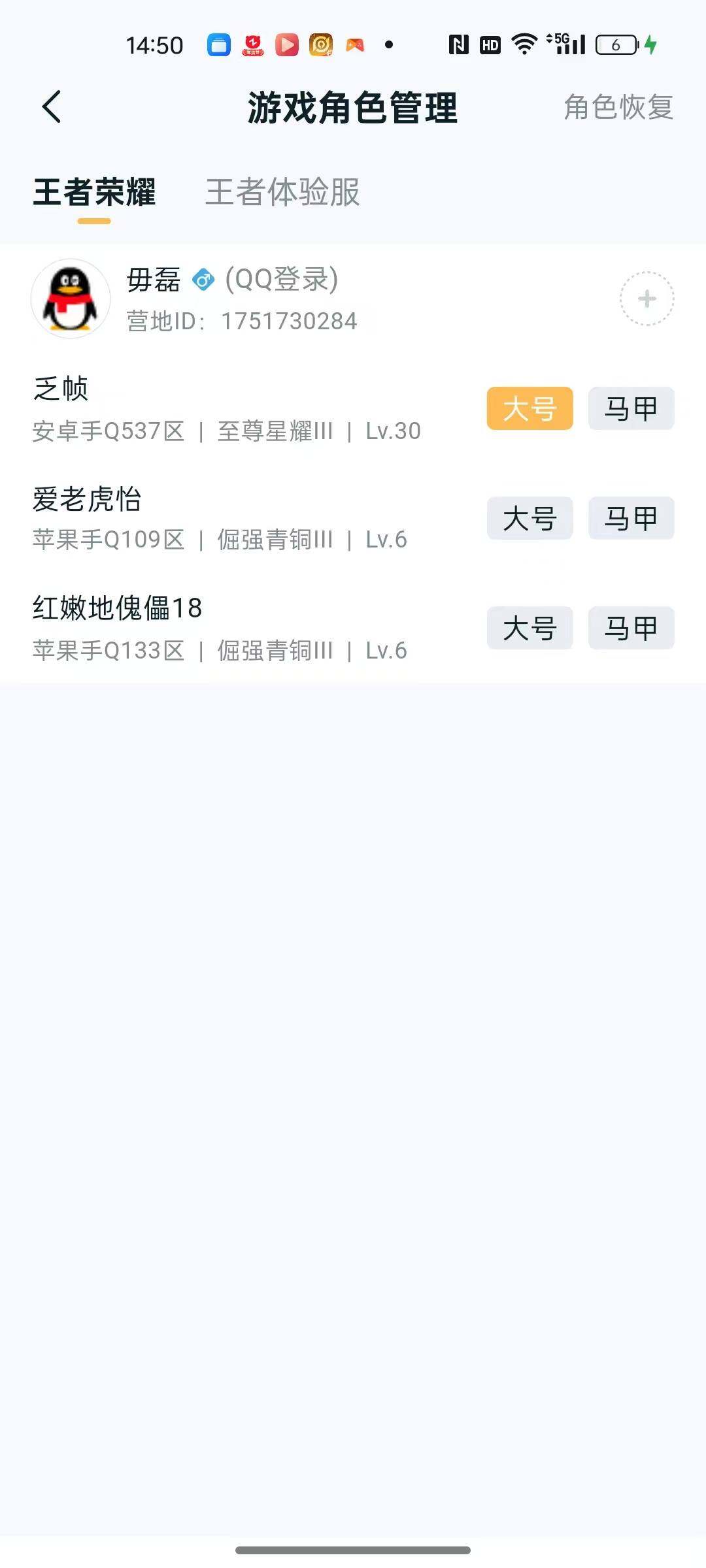The width and height of the screenshot is (706, 1568).
Task: Click 马甲 for 爱老虎怡
Action: coord(630,518)
